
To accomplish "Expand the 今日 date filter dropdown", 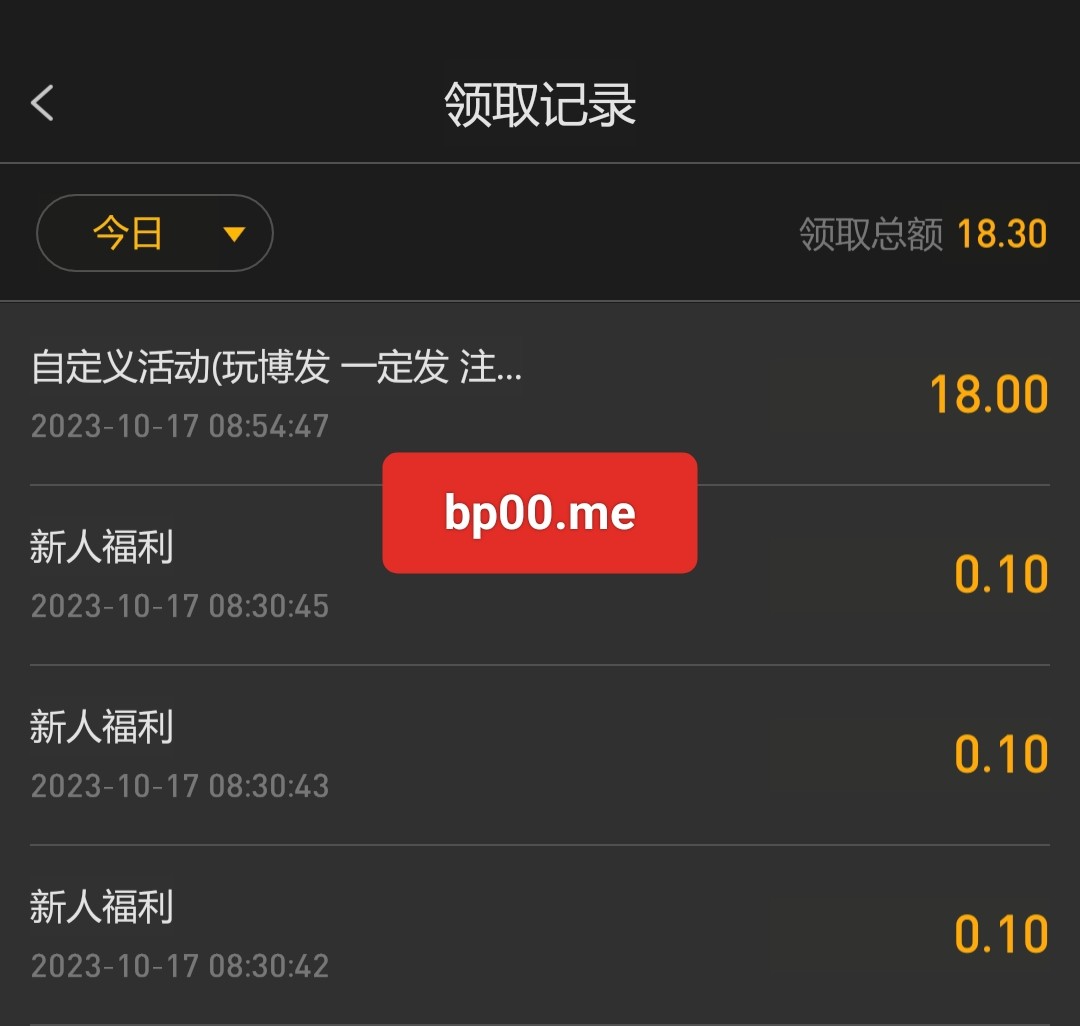I will (155, 234).
